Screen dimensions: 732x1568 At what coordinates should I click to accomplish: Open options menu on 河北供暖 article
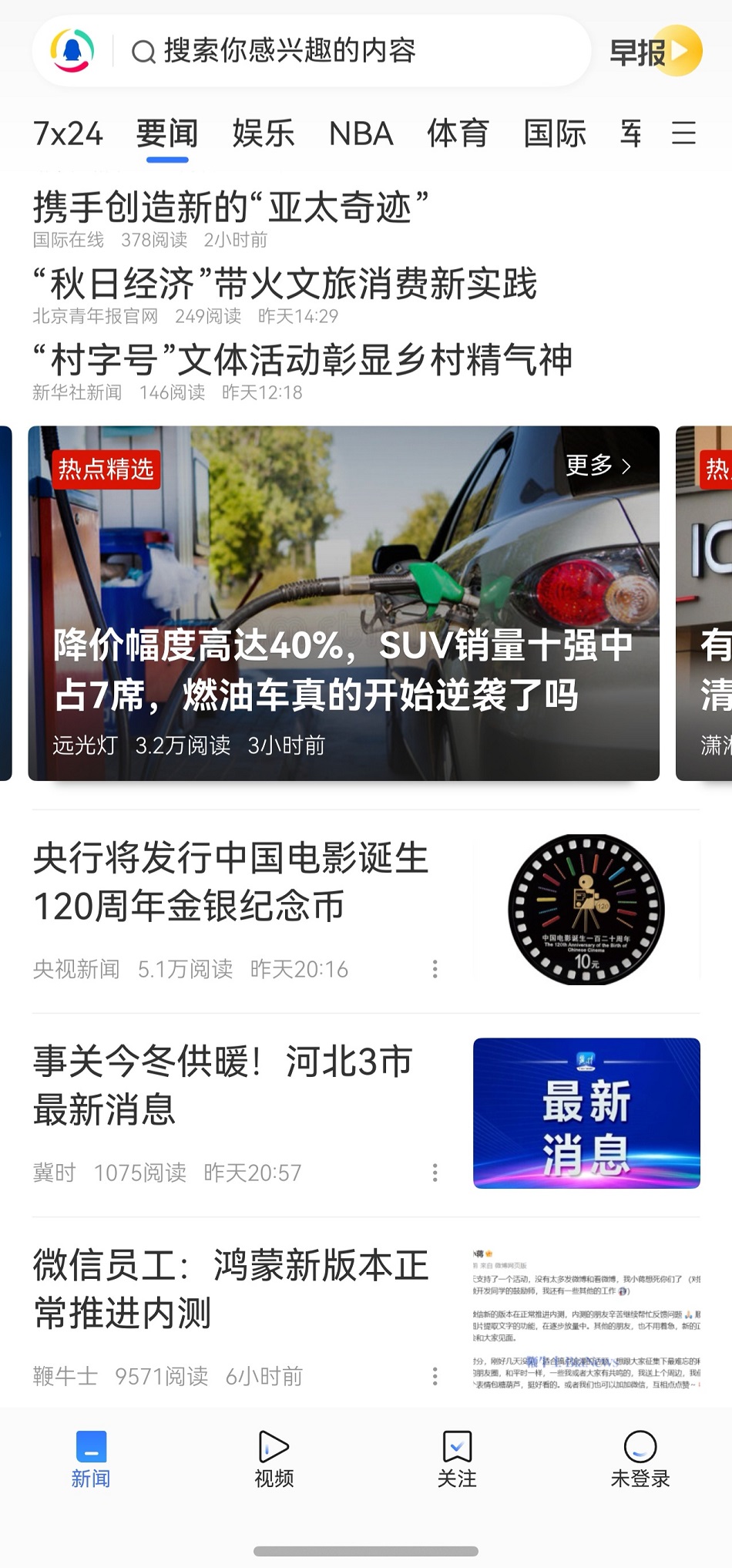(x=435, y=1173)
